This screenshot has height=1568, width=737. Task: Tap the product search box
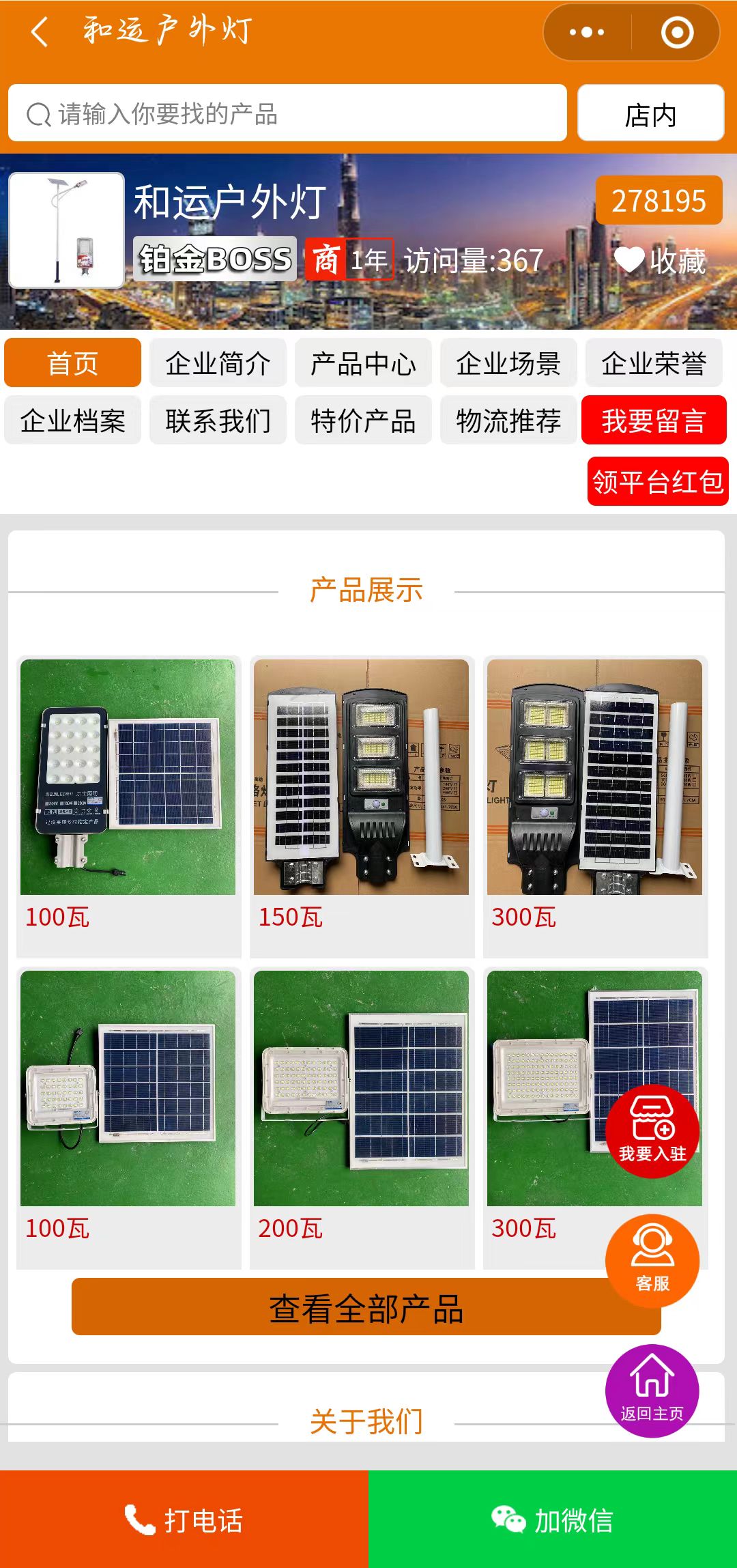coord(287,113)
